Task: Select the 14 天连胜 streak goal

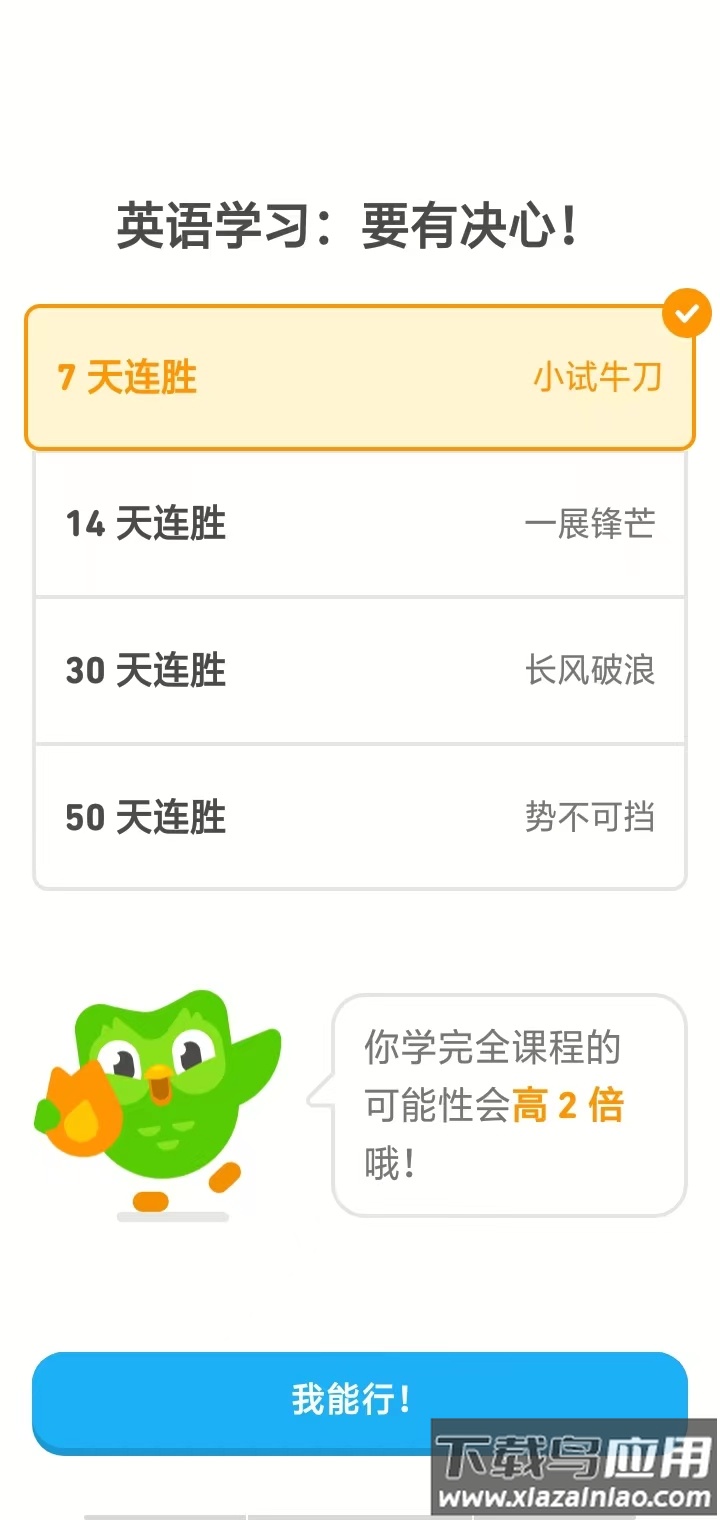Action: coord(360,523)
